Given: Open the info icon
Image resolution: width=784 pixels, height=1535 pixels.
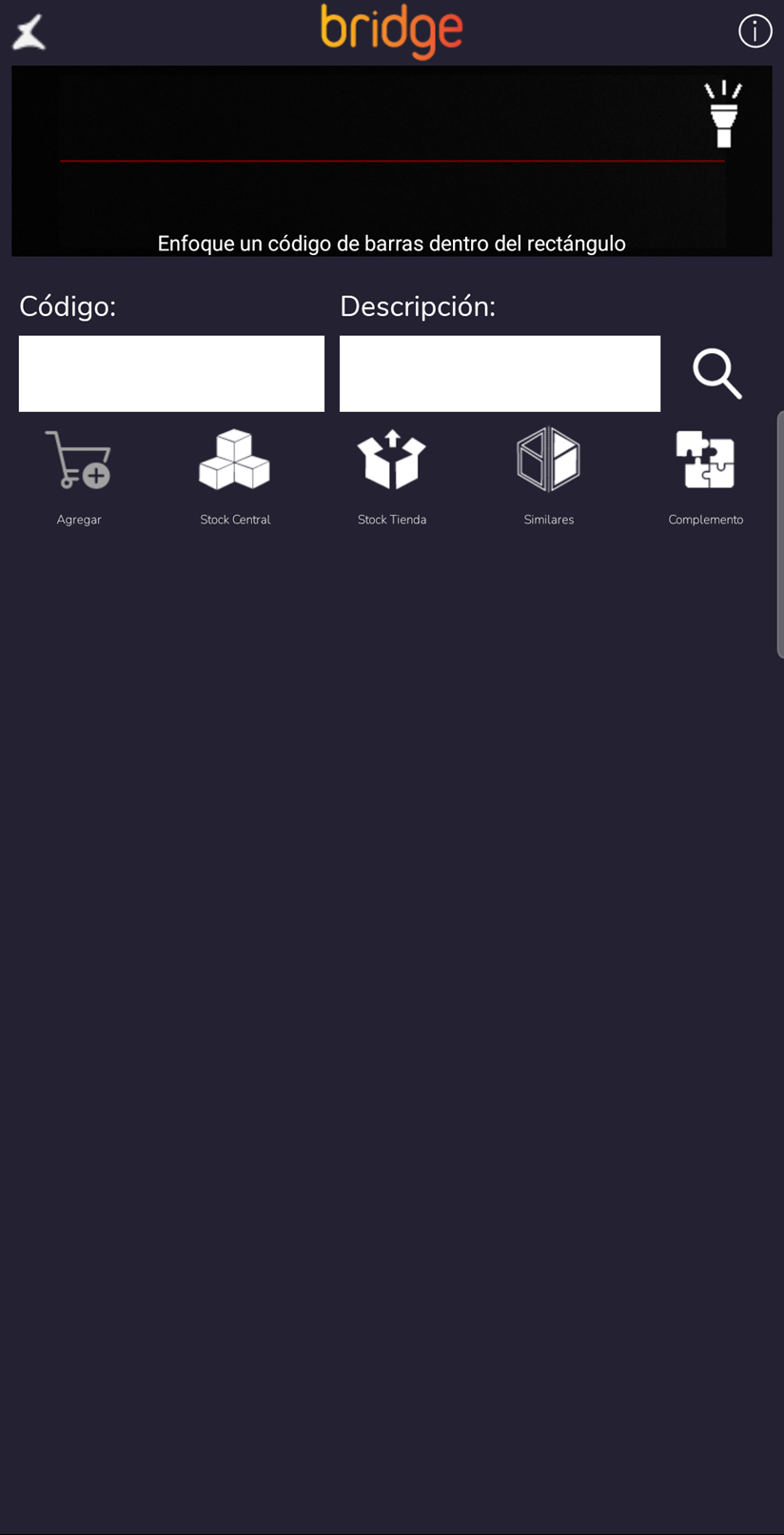Looking at the screenshot, I should 755,31.
